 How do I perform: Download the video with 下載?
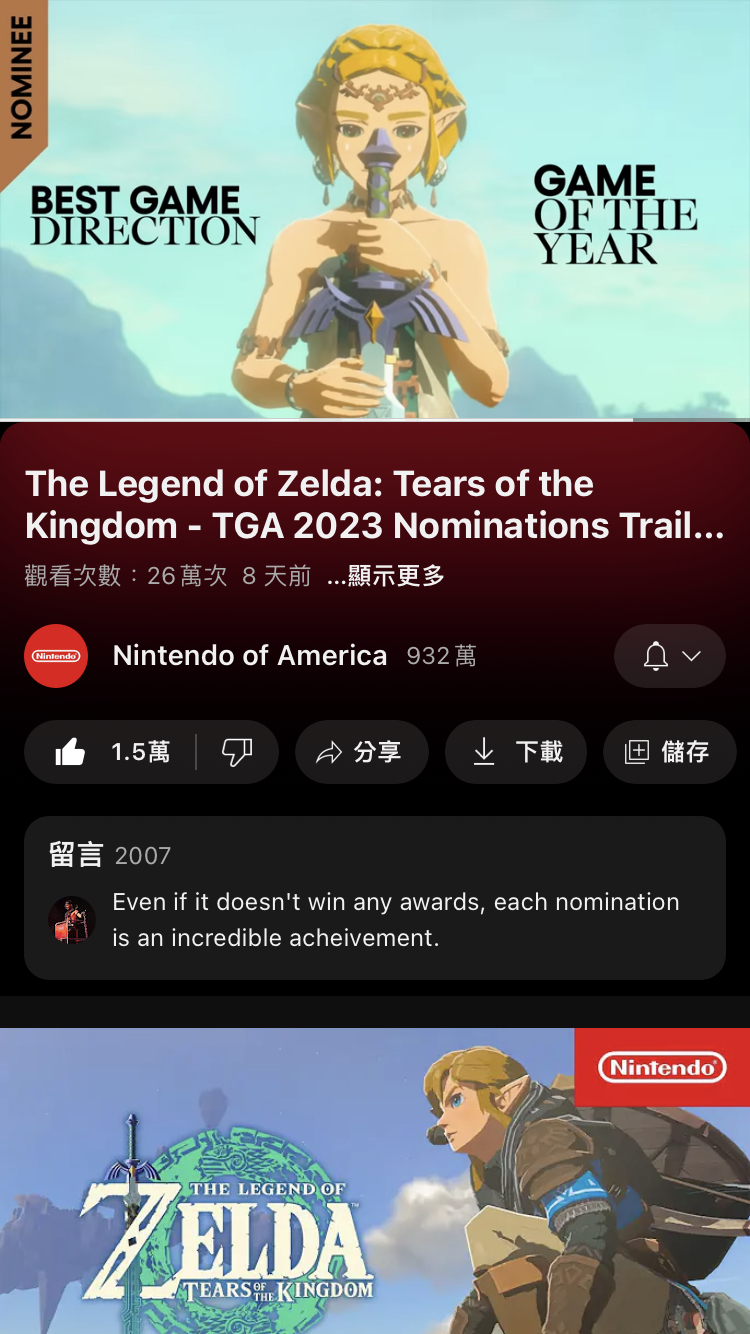click(x=515, y=752)
